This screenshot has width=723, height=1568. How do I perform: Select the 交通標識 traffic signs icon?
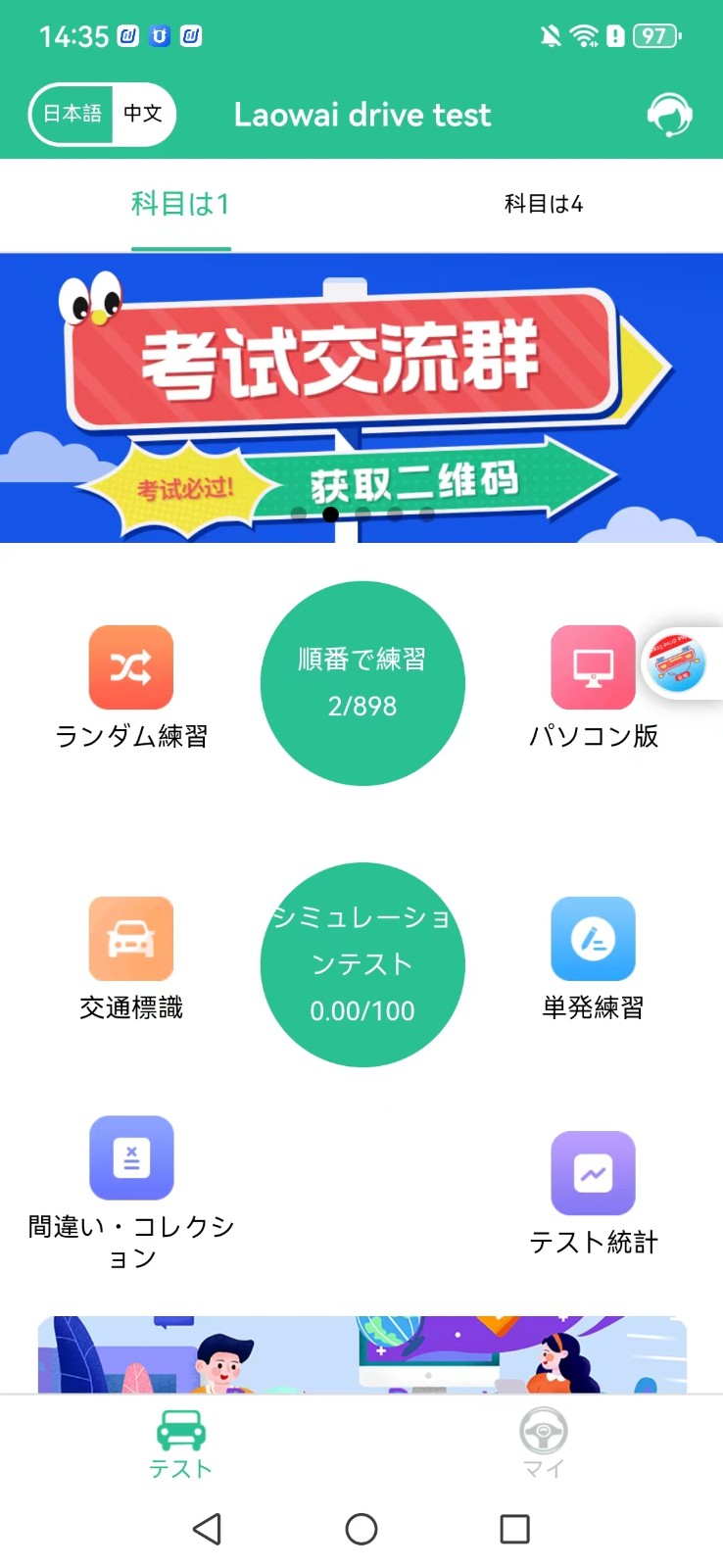(x=131, y=938)
